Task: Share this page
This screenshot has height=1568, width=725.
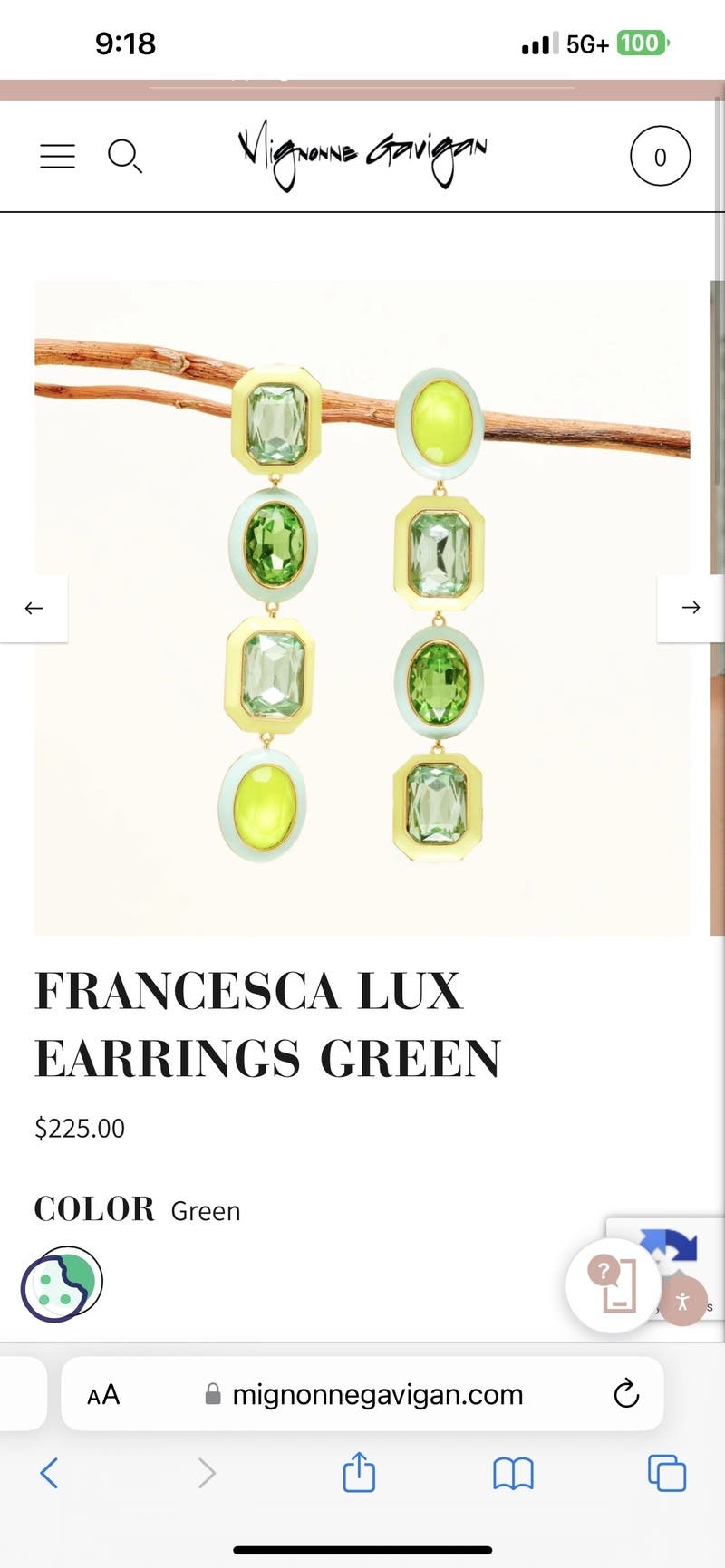Action: click(x=359, y=1473)
